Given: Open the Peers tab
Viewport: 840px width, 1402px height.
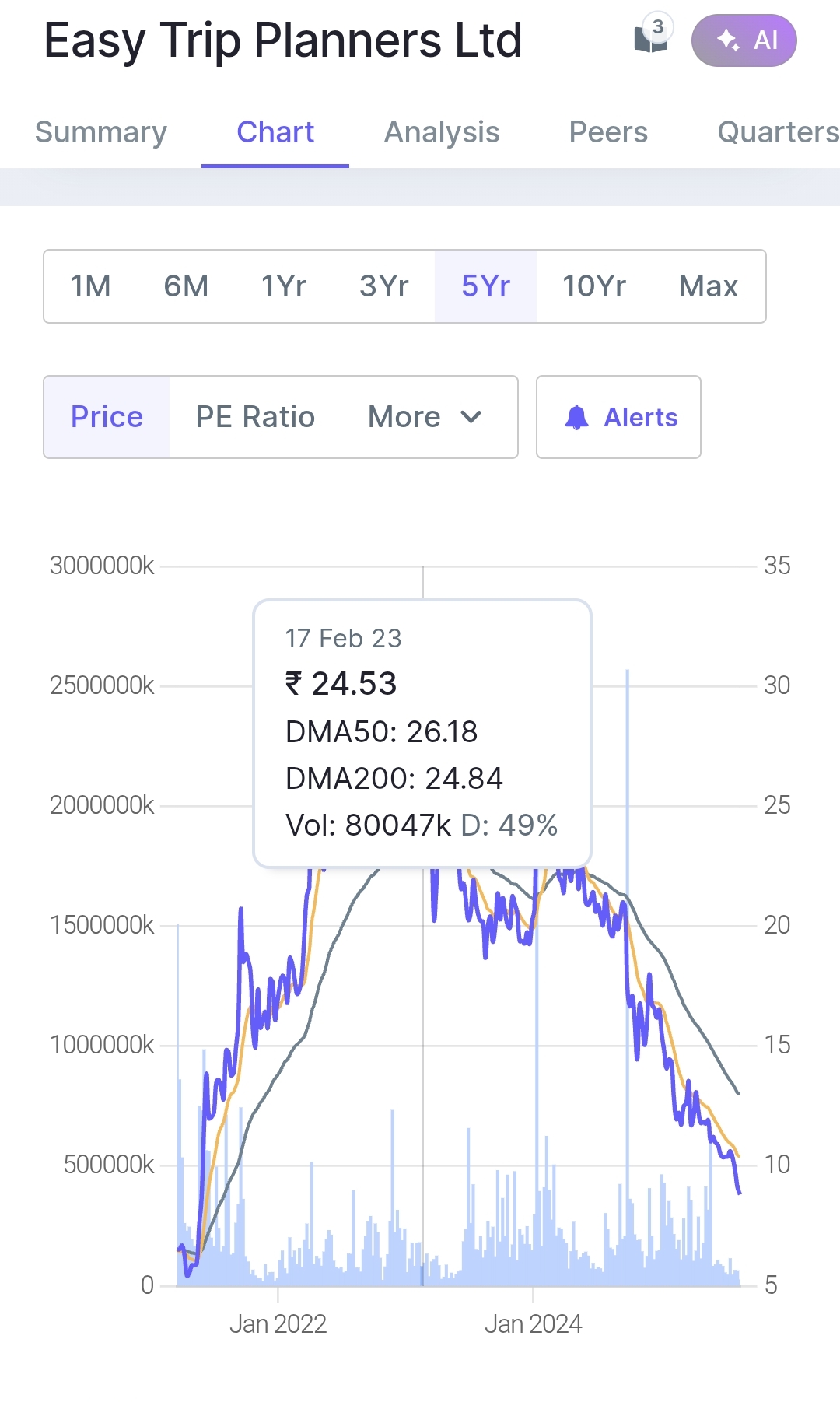Looking at the screenshot, I should point(608,132).
